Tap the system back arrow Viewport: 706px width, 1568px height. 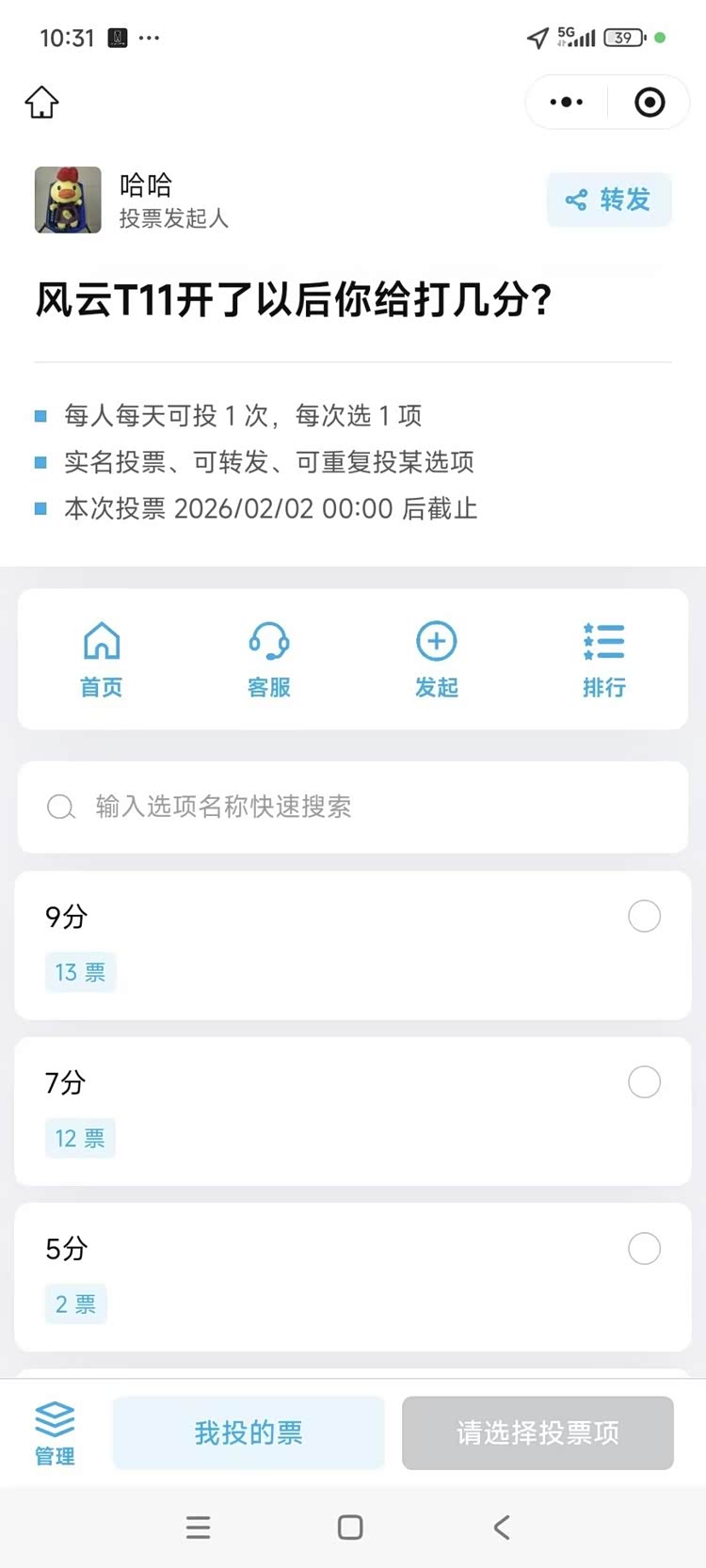click(x=502, y=1527)
